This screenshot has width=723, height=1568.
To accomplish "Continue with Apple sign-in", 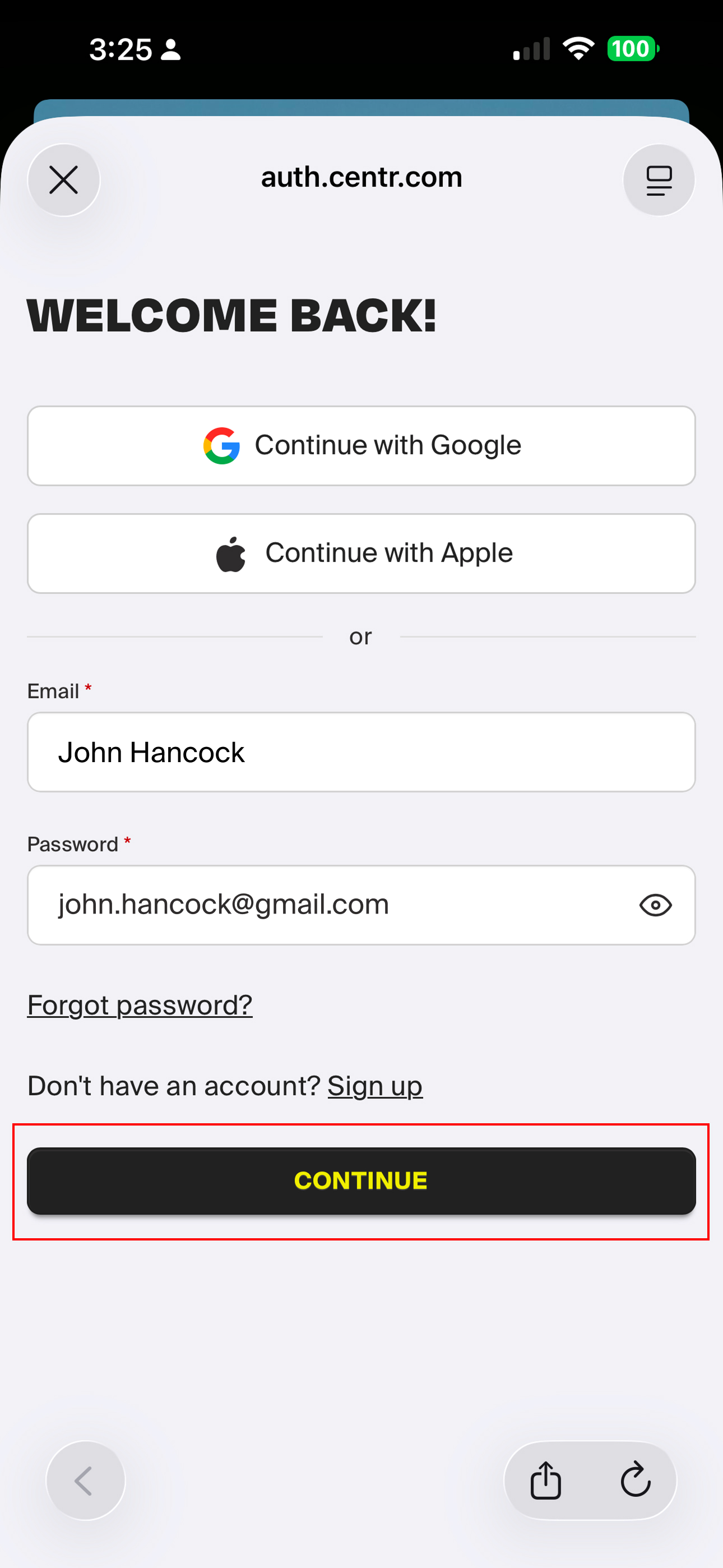I will pos(361,554).
